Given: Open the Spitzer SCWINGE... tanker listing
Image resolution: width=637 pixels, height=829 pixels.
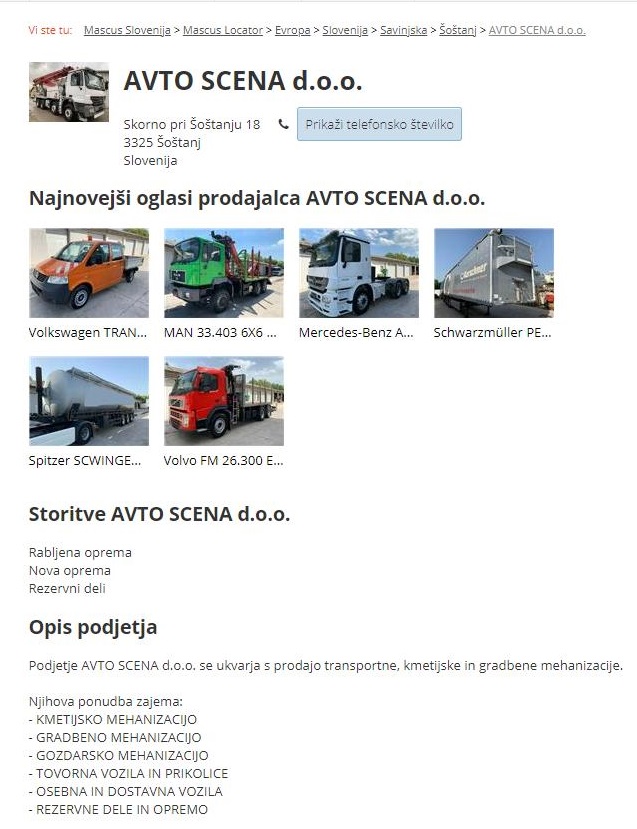Looking at the screenshot, I should (89, 401).
